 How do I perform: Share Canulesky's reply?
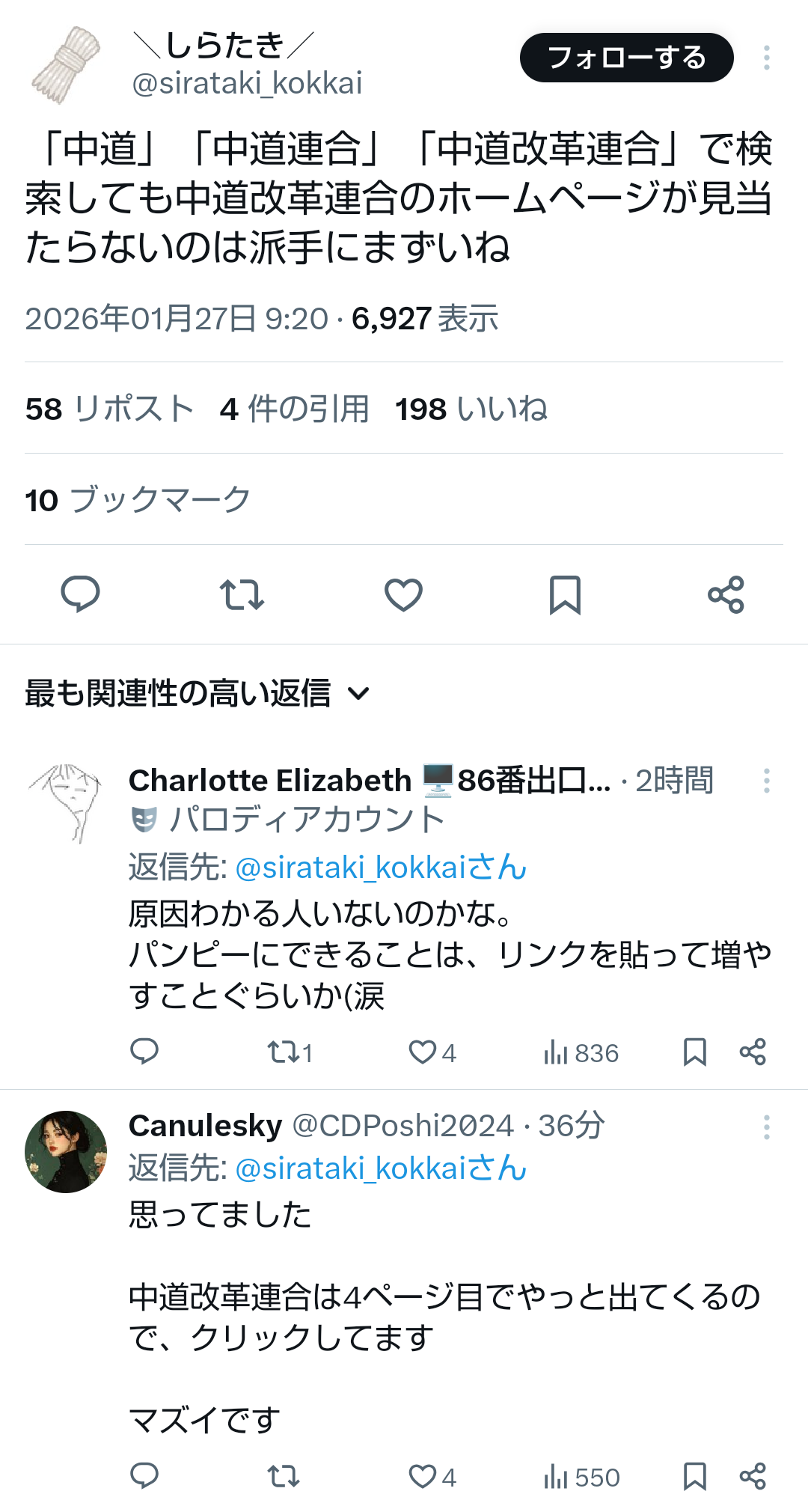point(753,1476)
